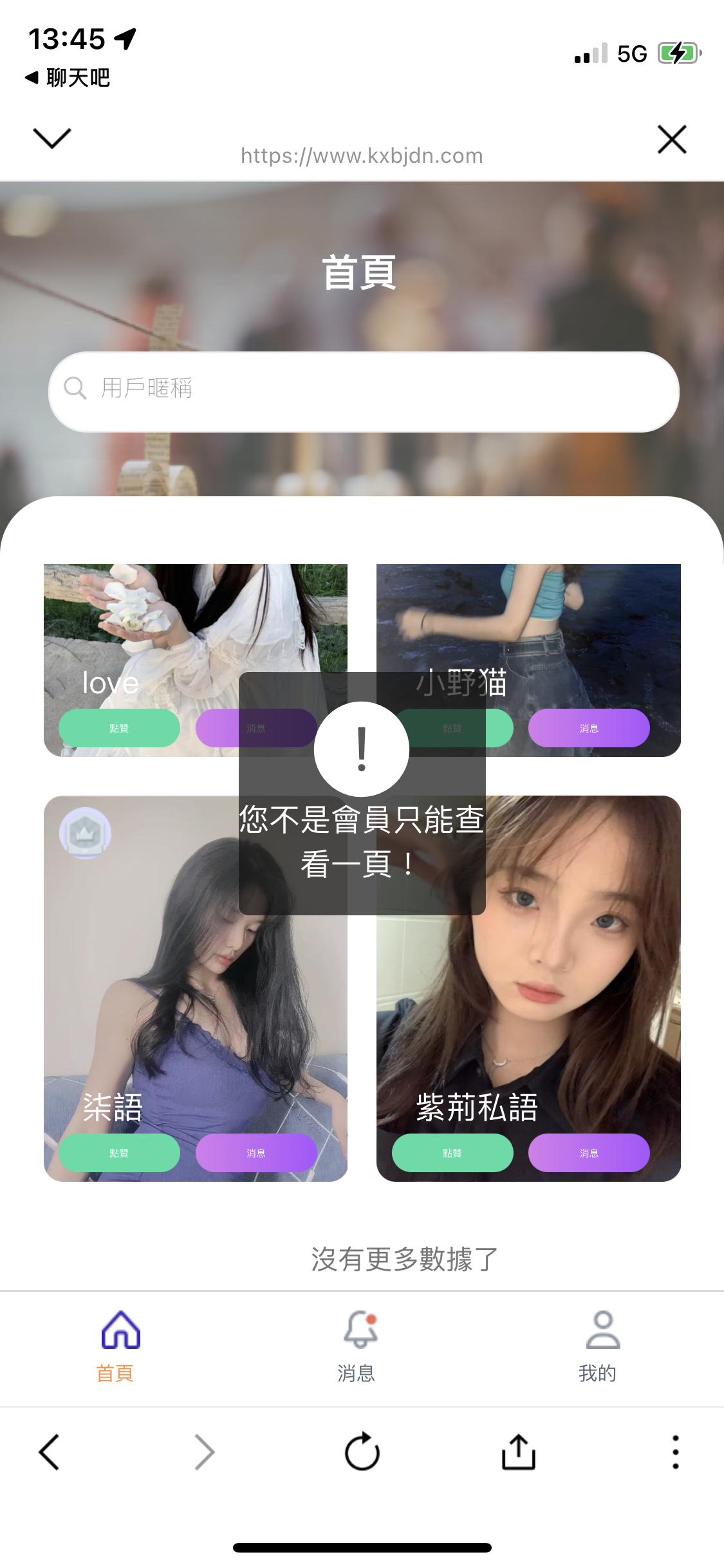Collapse browser with the down chevron
This screenshot has width=724, height=1568.
coord(51,138)
